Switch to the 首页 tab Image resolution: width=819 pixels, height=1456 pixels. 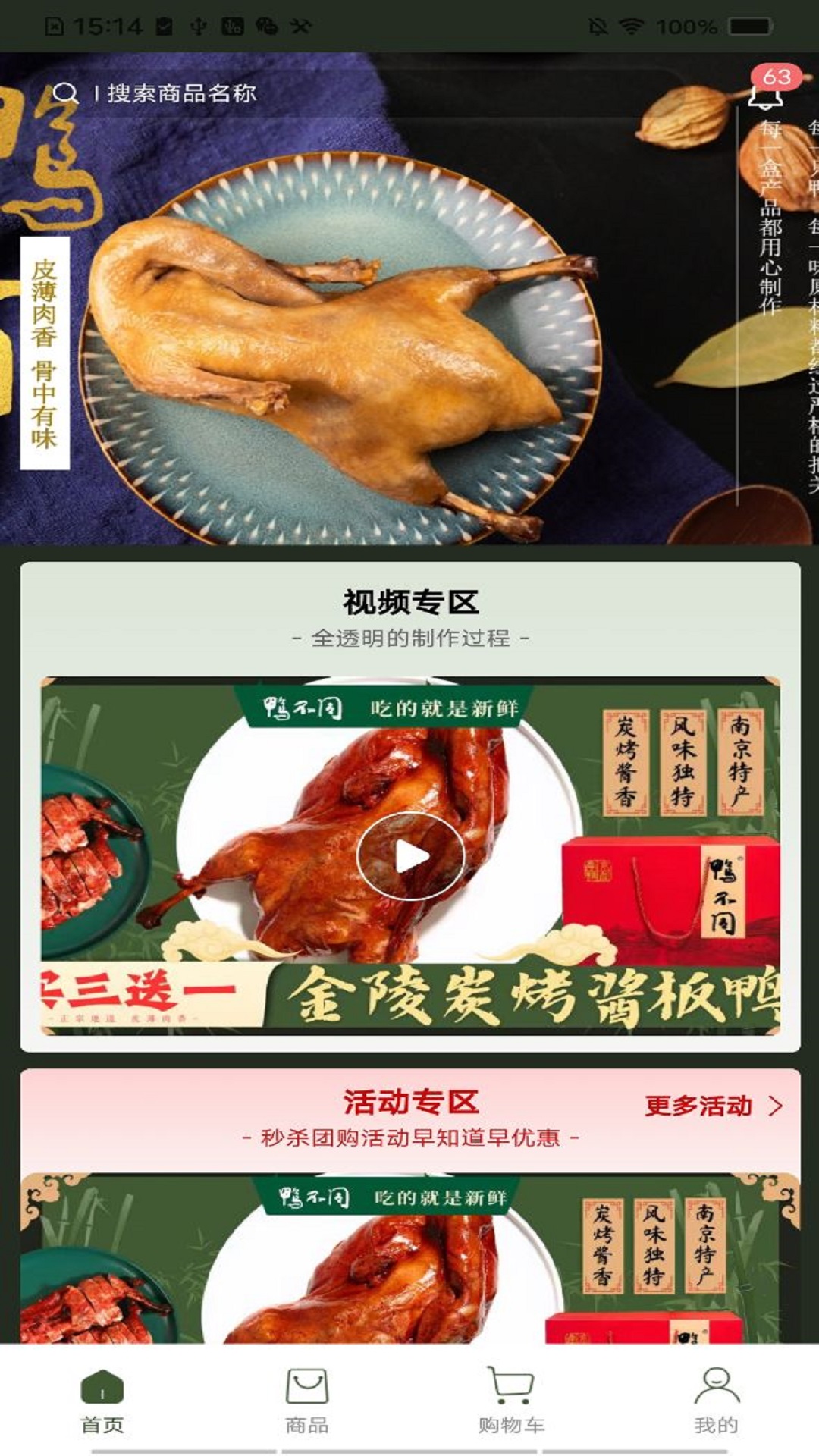pos(102,1401)
